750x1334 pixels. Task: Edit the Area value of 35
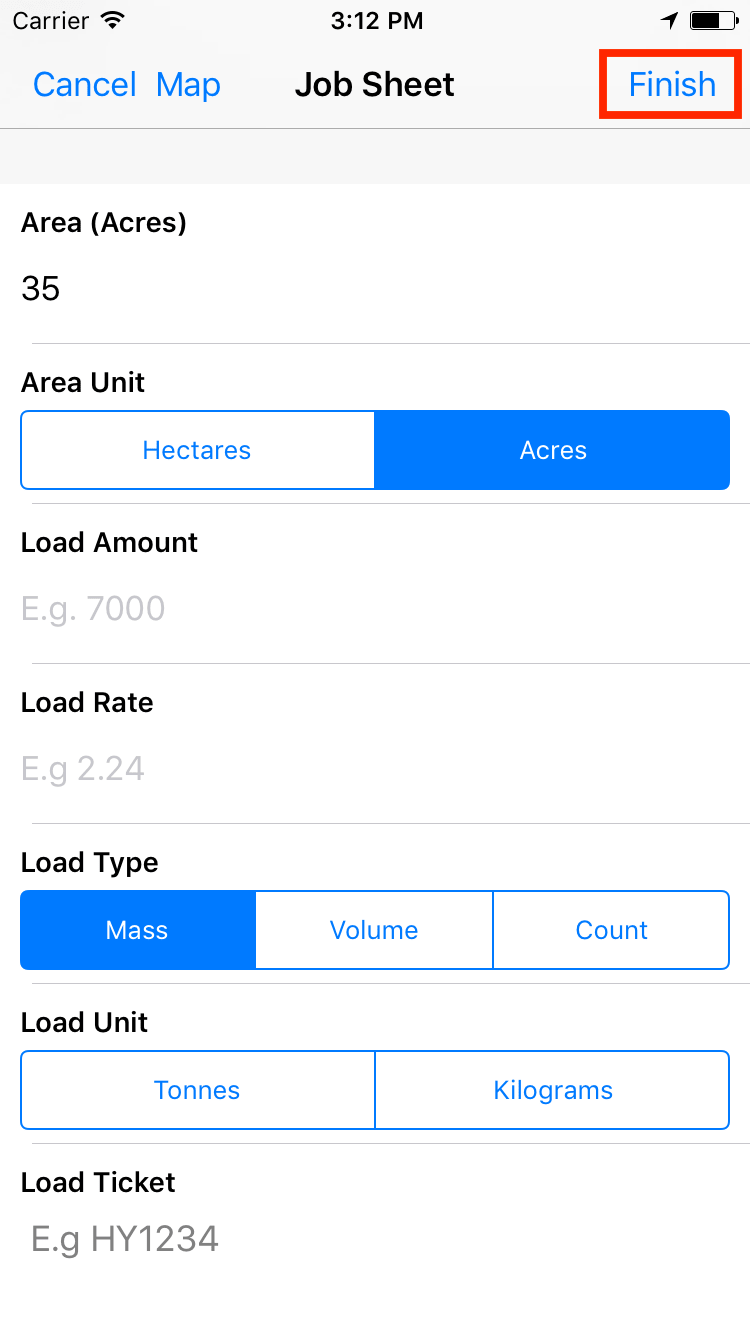click(375, 289)
